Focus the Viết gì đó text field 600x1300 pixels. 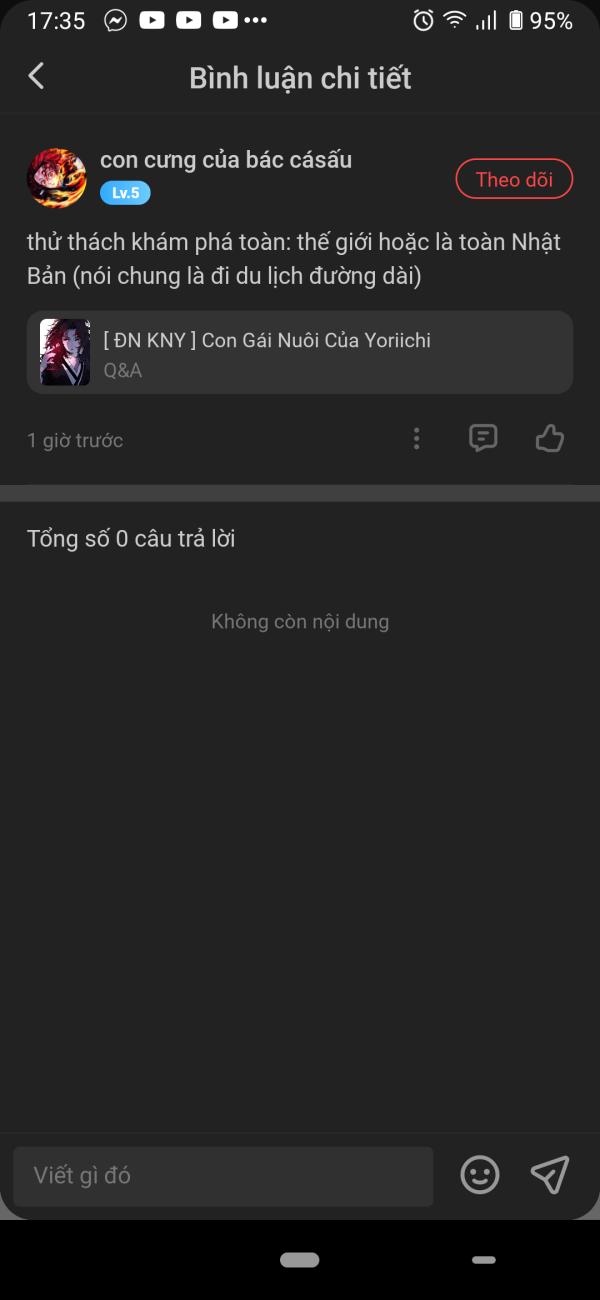click(223, 1175)
